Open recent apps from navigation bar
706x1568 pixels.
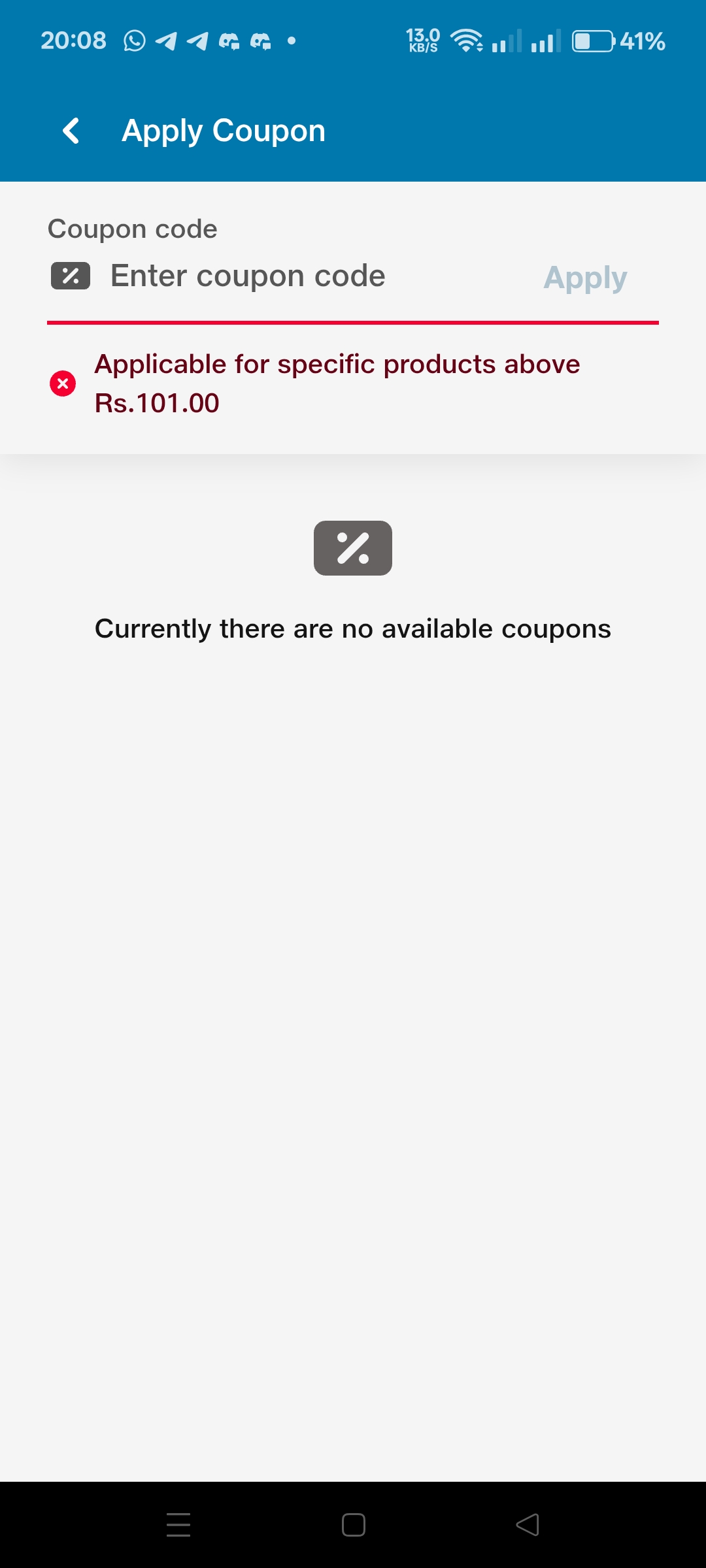click(178, 1525)
